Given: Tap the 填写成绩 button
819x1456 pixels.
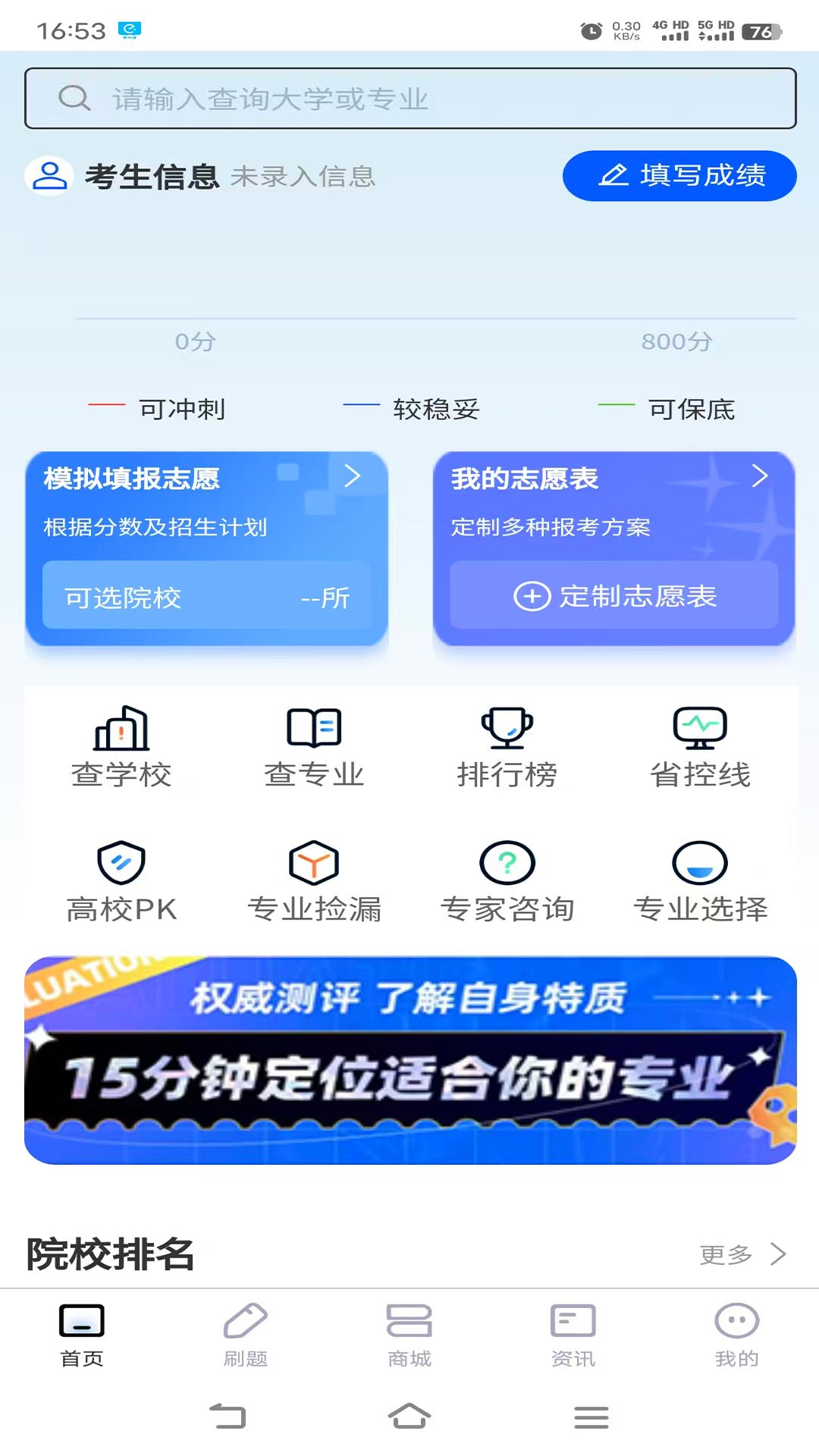Looking at the screenshot, I should [679, 176].
